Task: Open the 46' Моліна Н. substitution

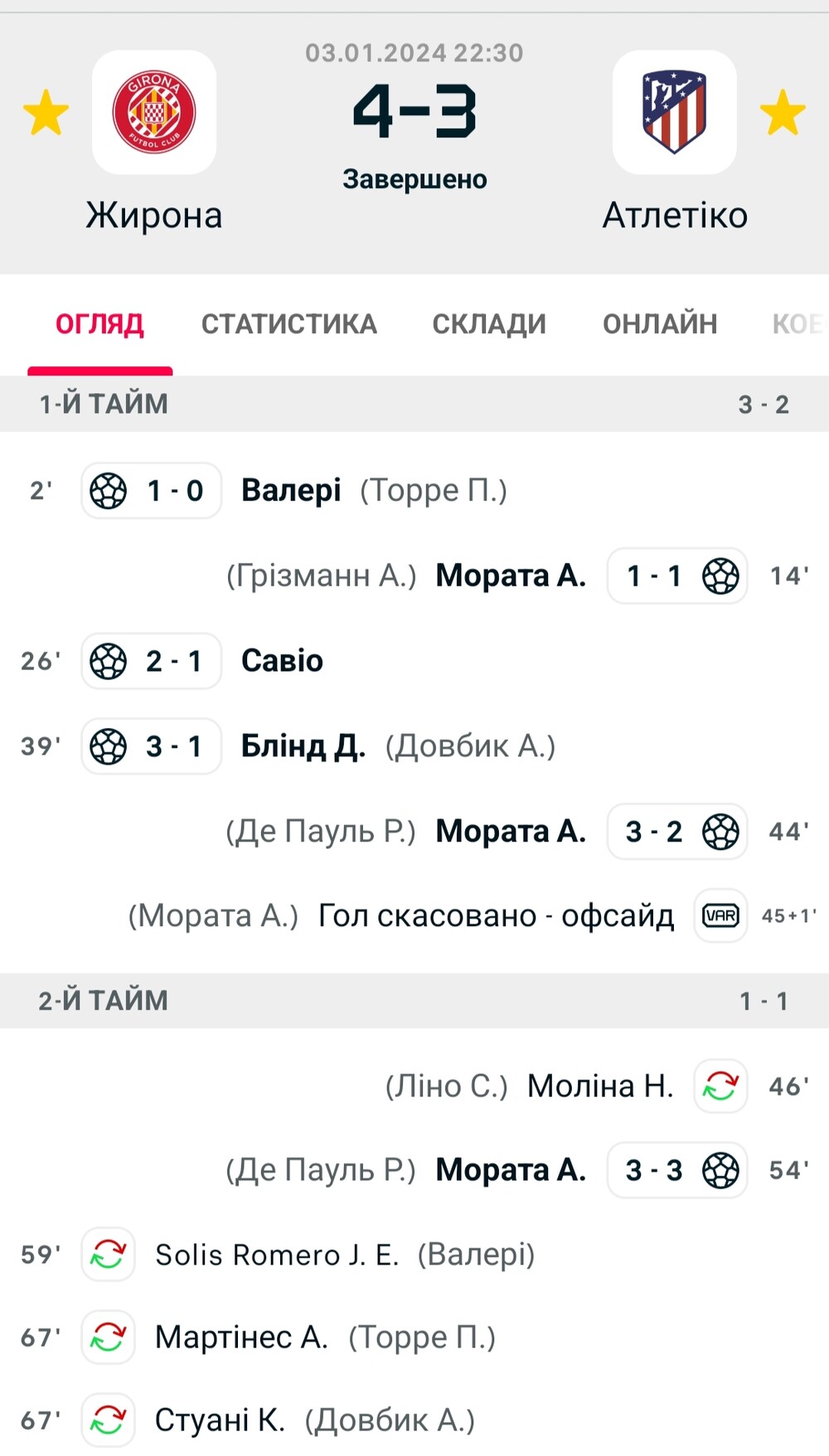Action: [414, 1086]
